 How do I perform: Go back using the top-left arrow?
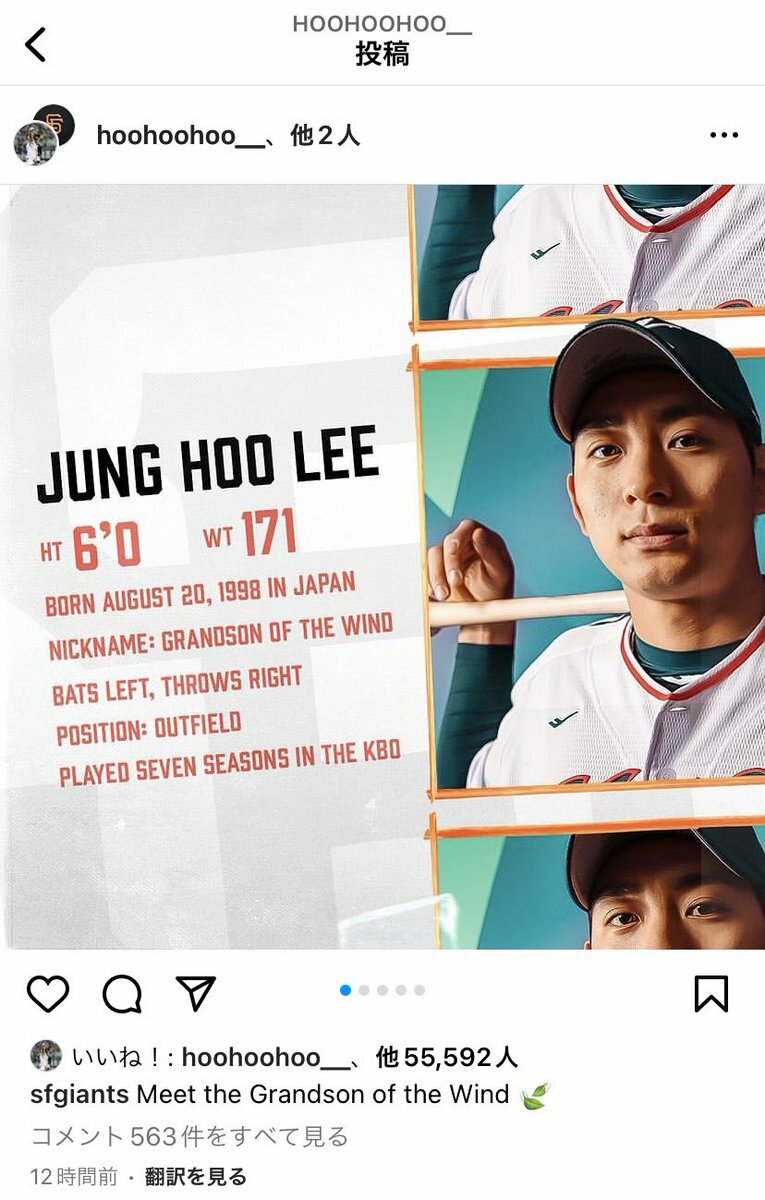coord(35,44)
